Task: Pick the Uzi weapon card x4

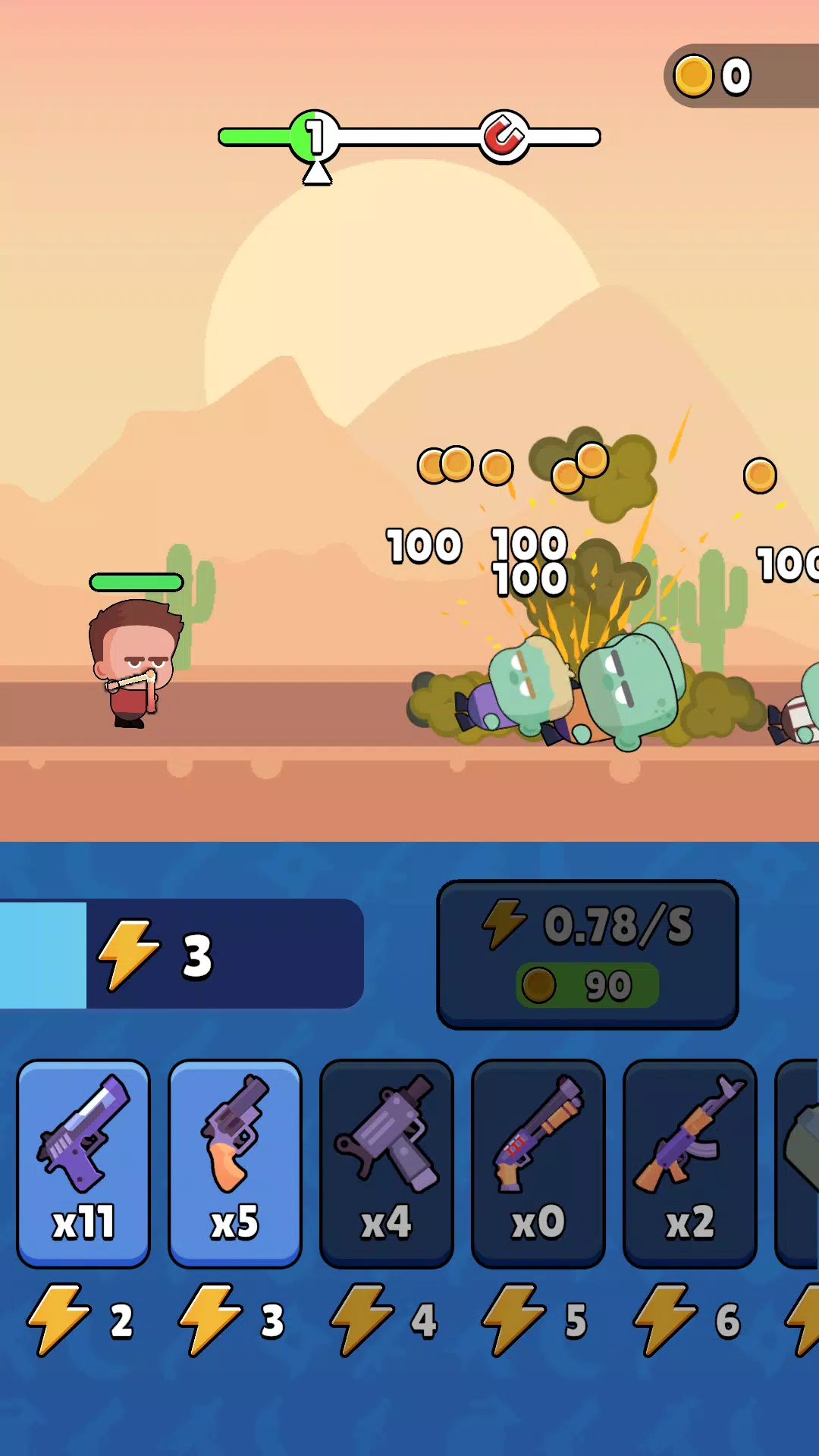Action: tap(387, 1163)
